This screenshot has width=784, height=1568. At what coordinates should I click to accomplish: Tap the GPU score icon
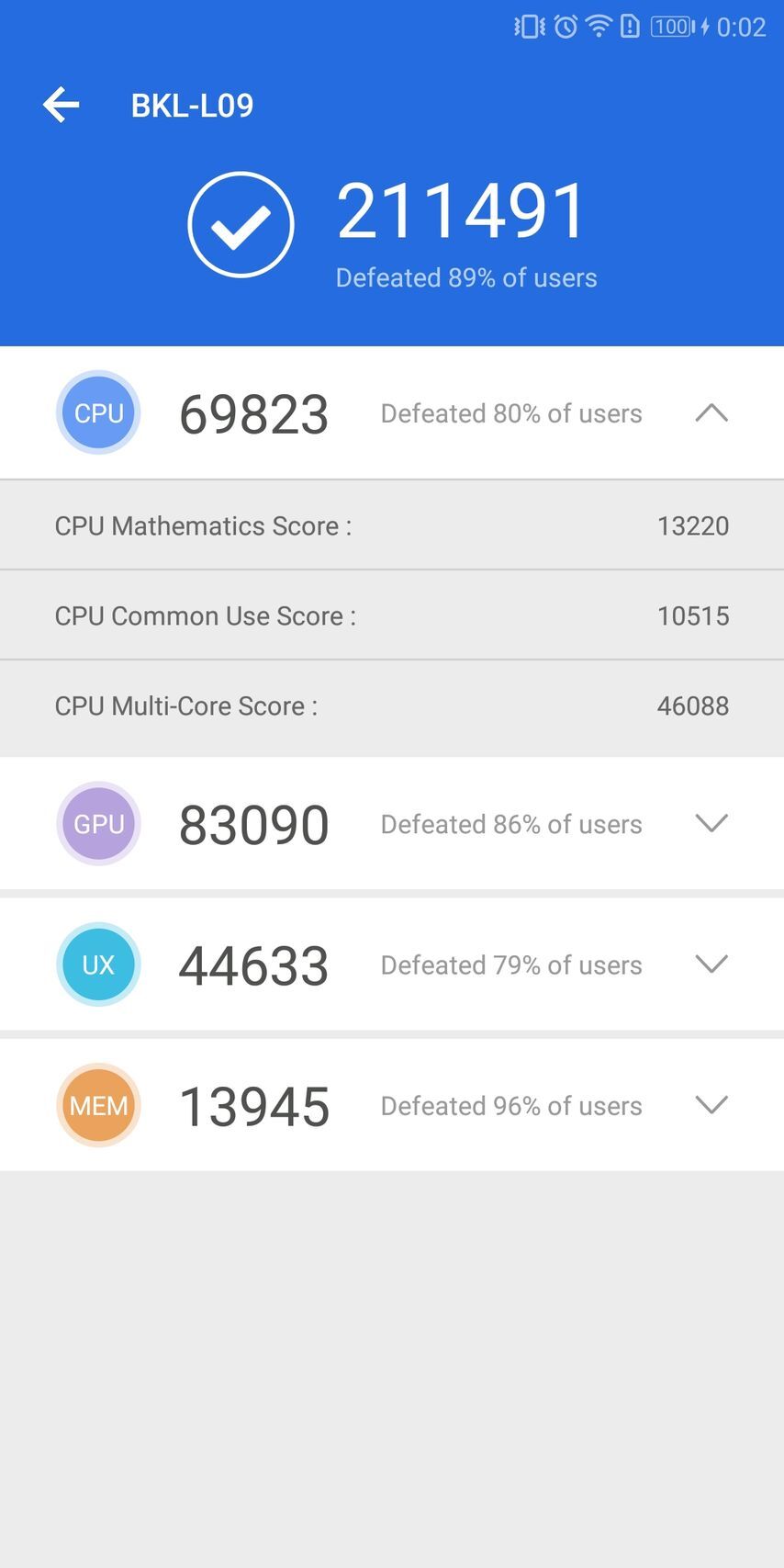pyautogui.click(x=98, y=824)
